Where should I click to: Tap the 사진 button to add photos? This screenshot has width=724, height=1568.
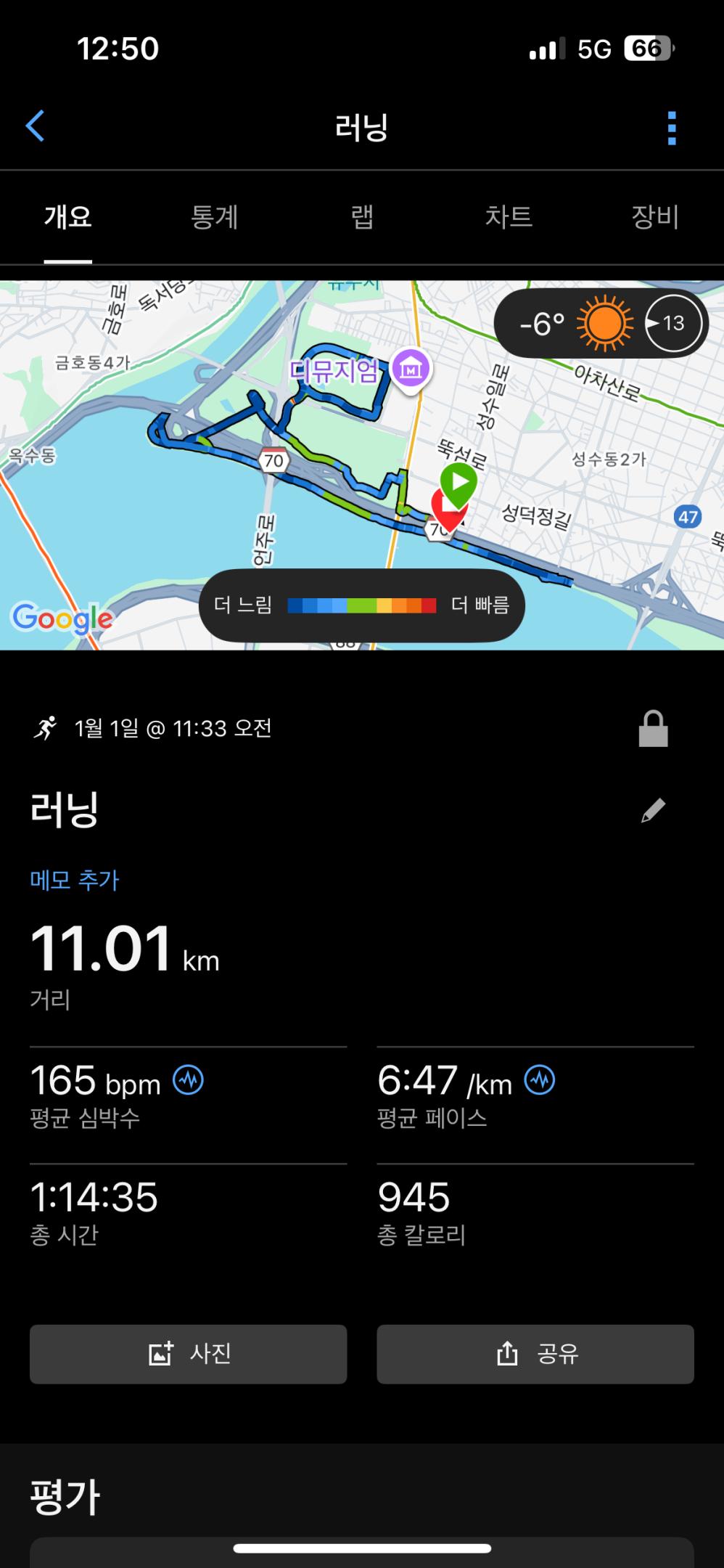coord(188,1353)
